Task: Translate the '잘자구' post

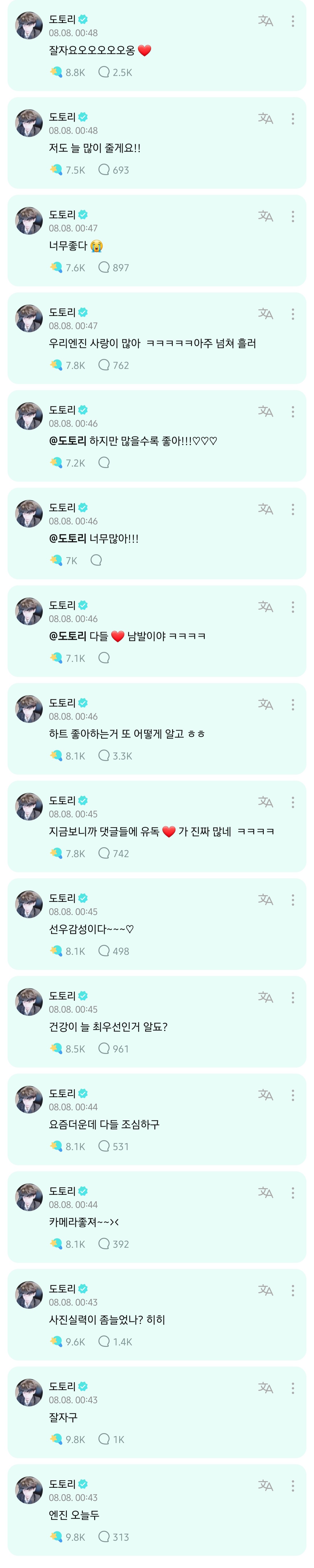Action: 265,1388
